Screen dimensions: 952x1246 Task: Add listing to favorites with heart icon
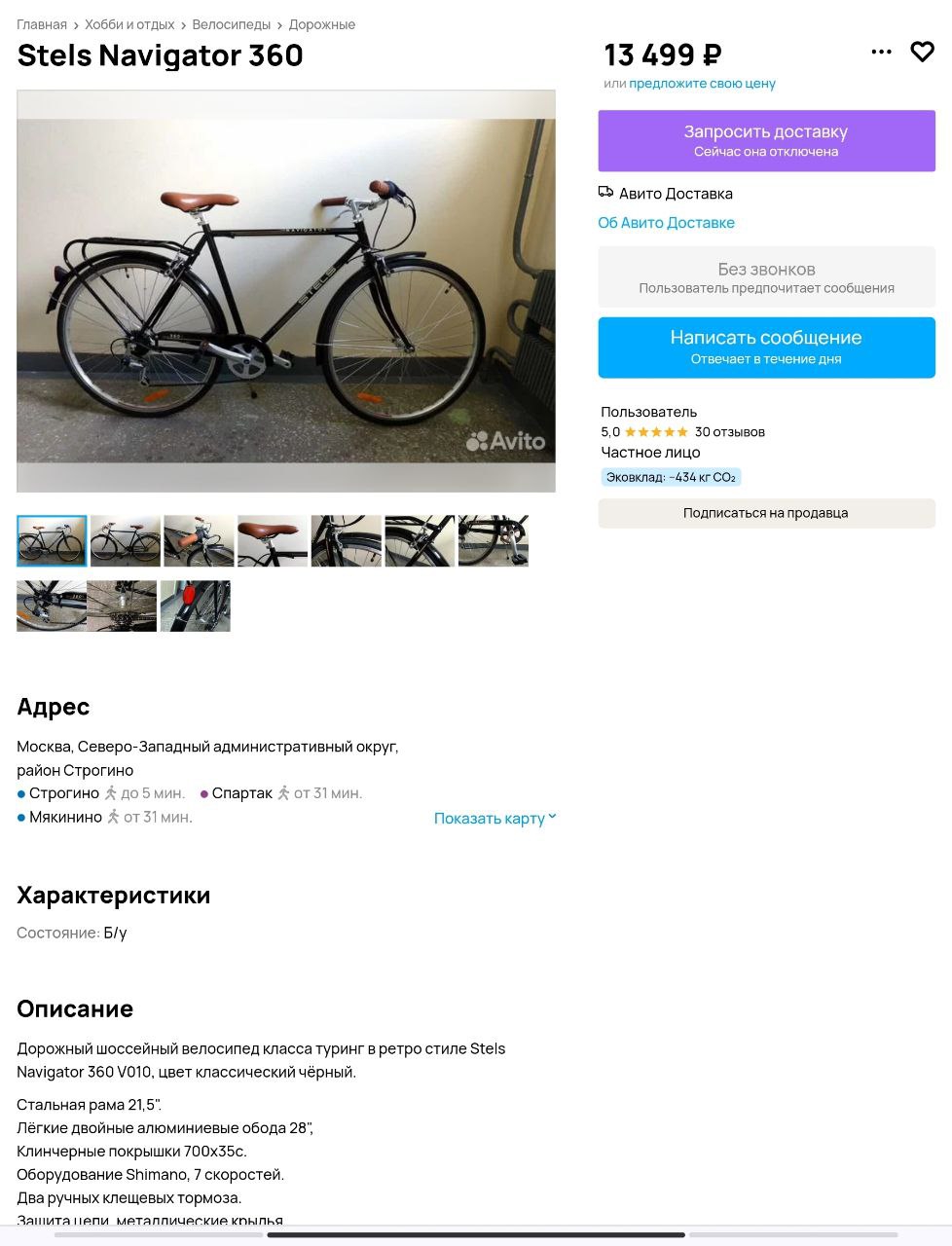coord(922,53)
